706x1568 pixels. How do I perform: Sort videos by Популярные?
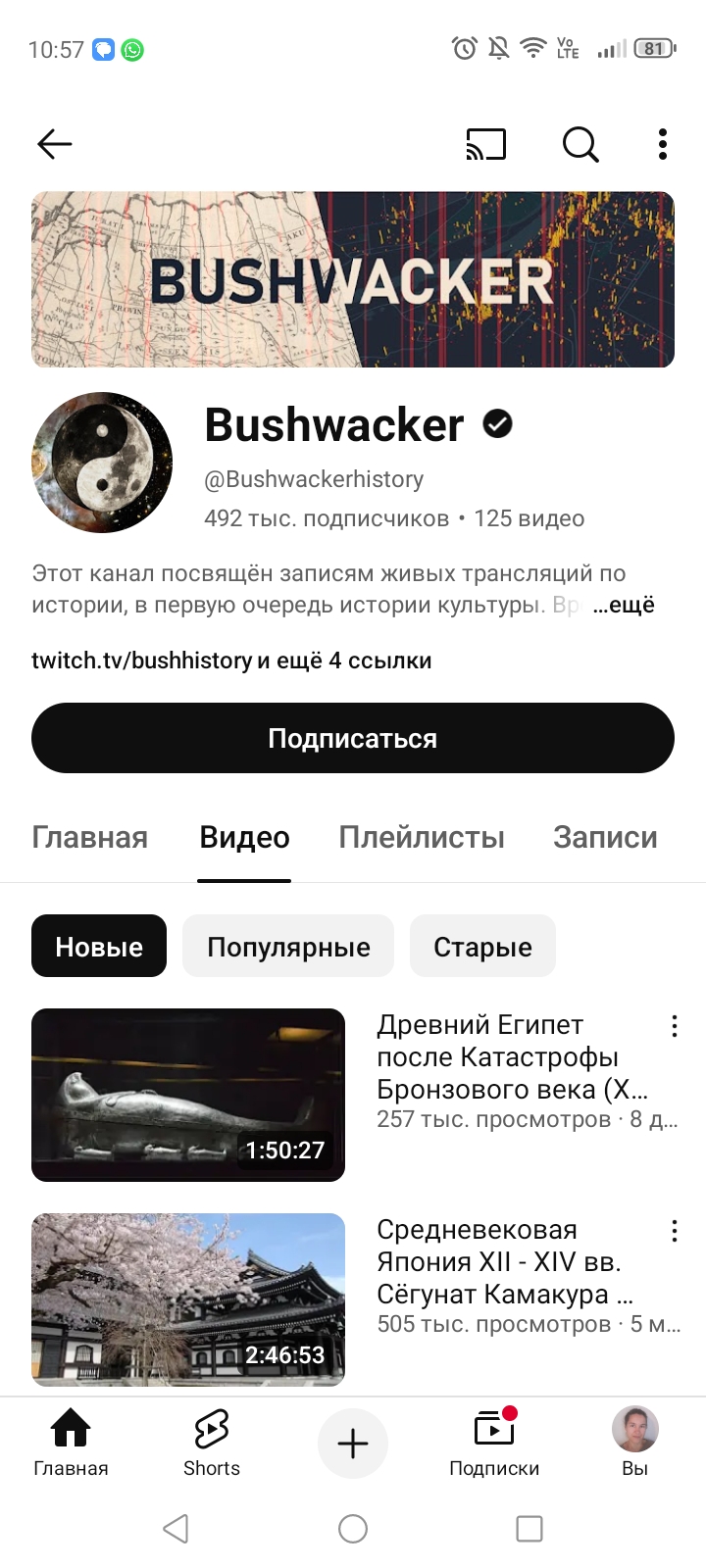pyautogui.click(x=288, y=946)
